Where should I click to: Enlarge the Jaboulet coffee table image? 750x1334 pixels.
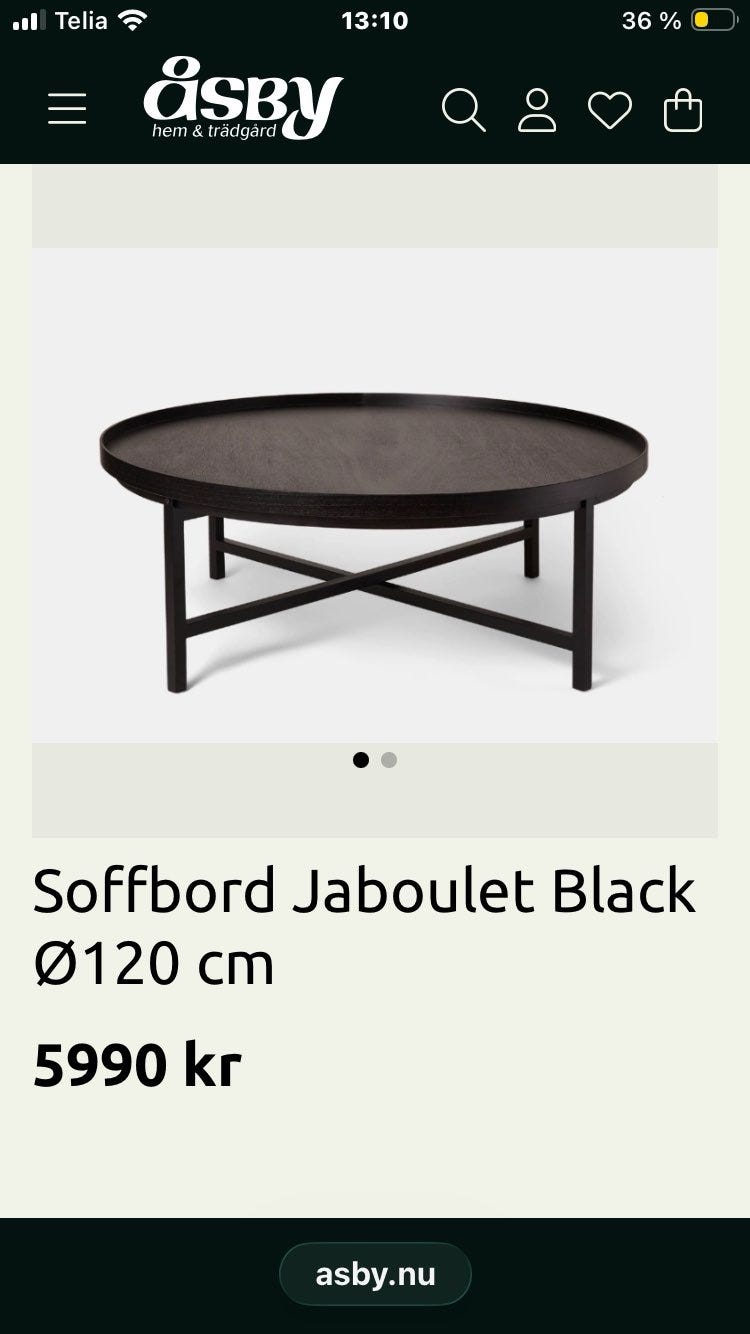click(375, 495)
